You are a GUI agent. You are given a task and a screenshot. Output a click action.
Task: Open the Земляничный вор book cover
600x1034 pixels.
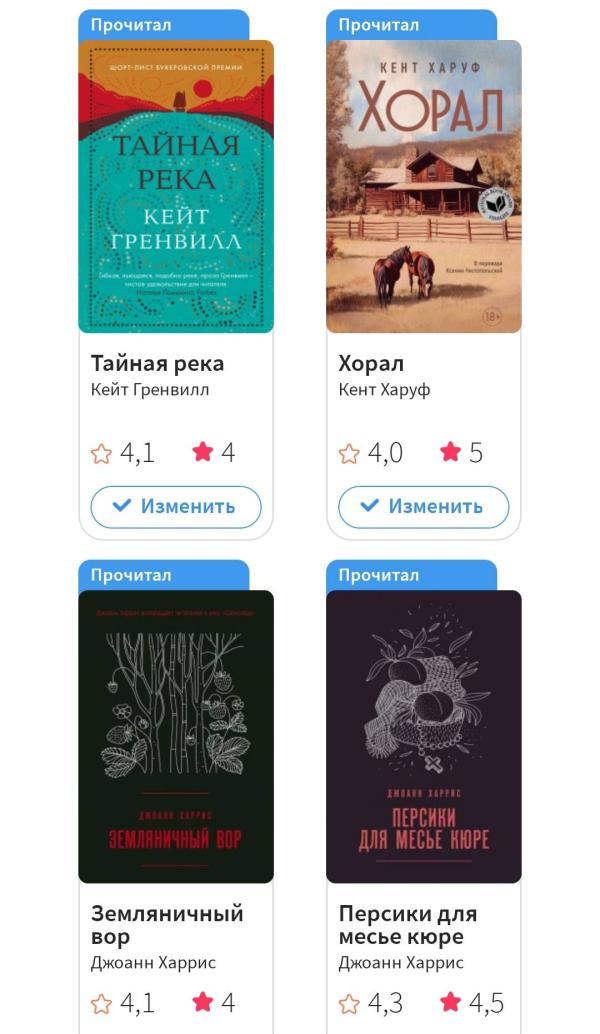point(176,736)
